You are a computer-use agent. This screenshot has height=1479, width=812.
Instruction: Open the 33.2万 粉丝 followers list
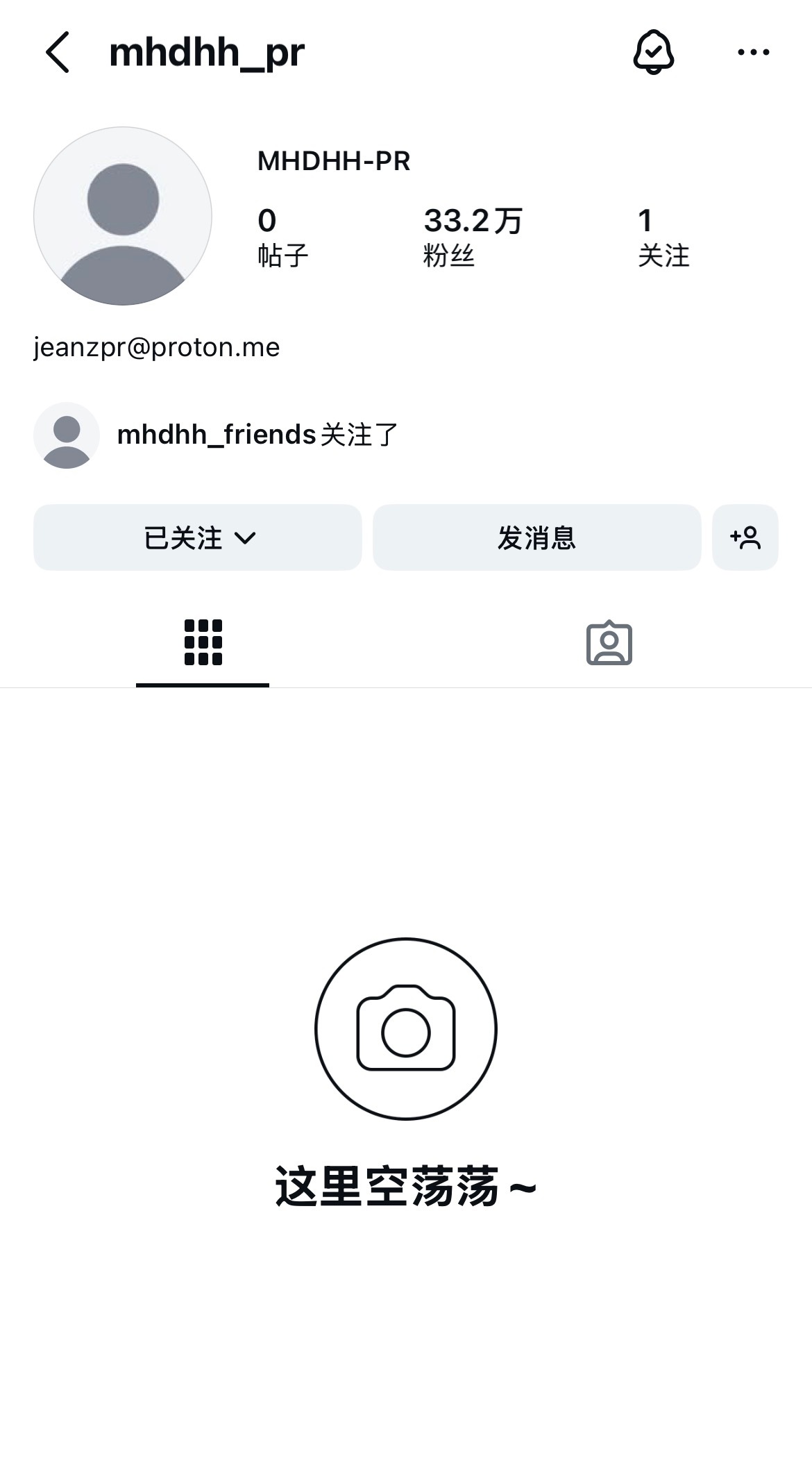(x=473, y=237)
